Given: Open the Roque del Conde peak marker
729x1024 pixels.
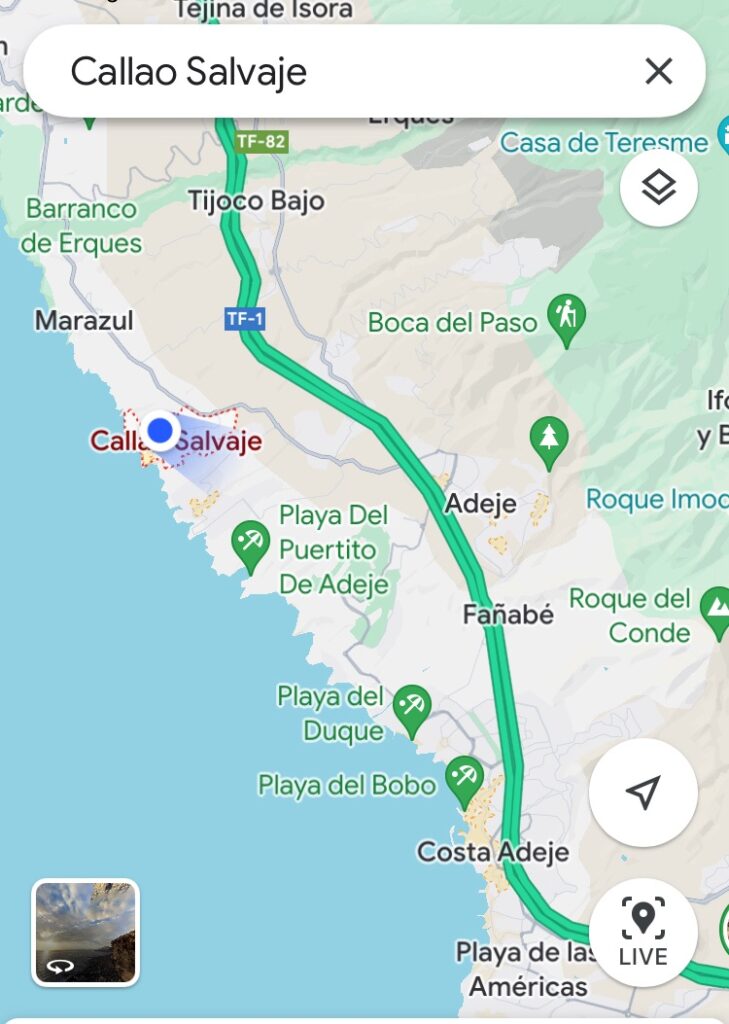Looking at the screenshot, I should click(x=715, y=610).
